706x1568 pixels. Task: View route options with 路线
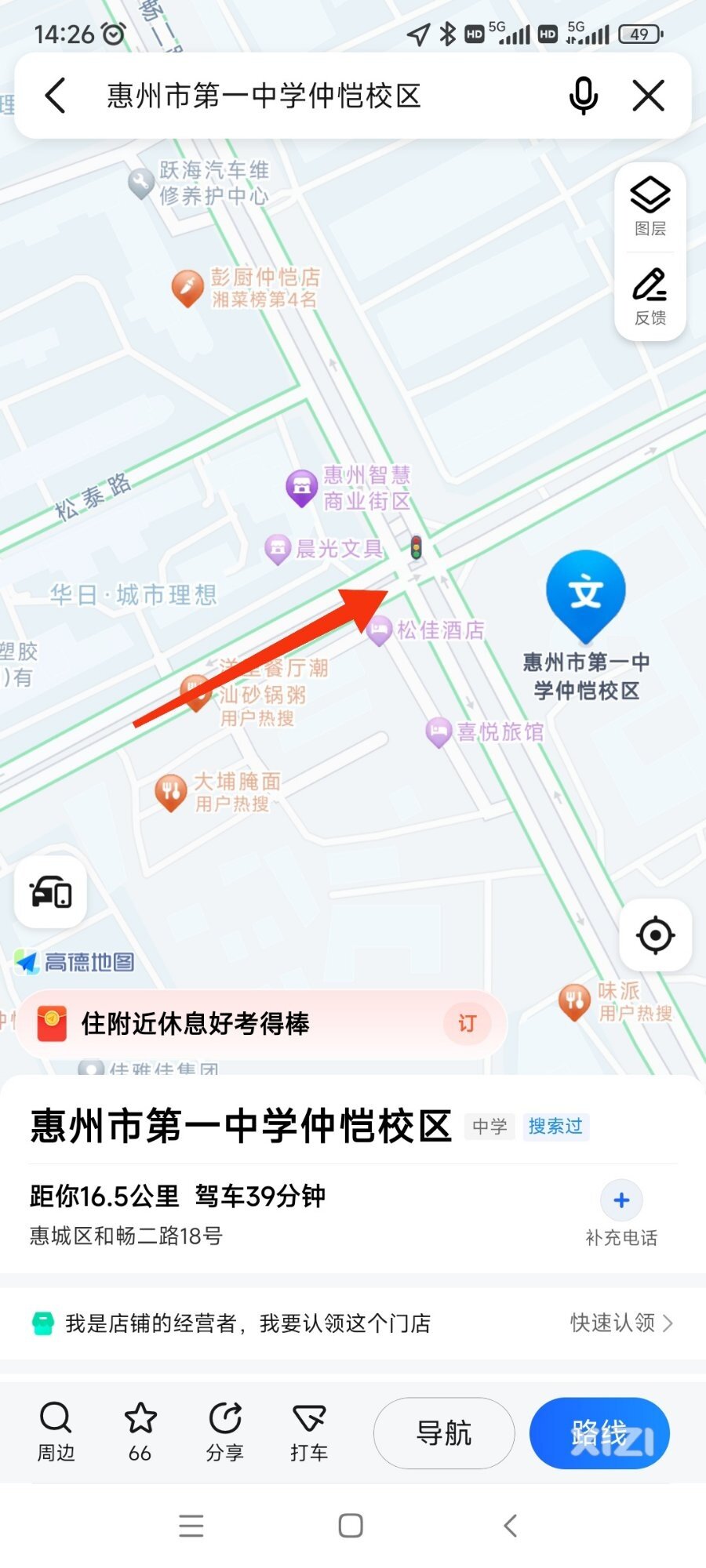[x=599, y=1433]
